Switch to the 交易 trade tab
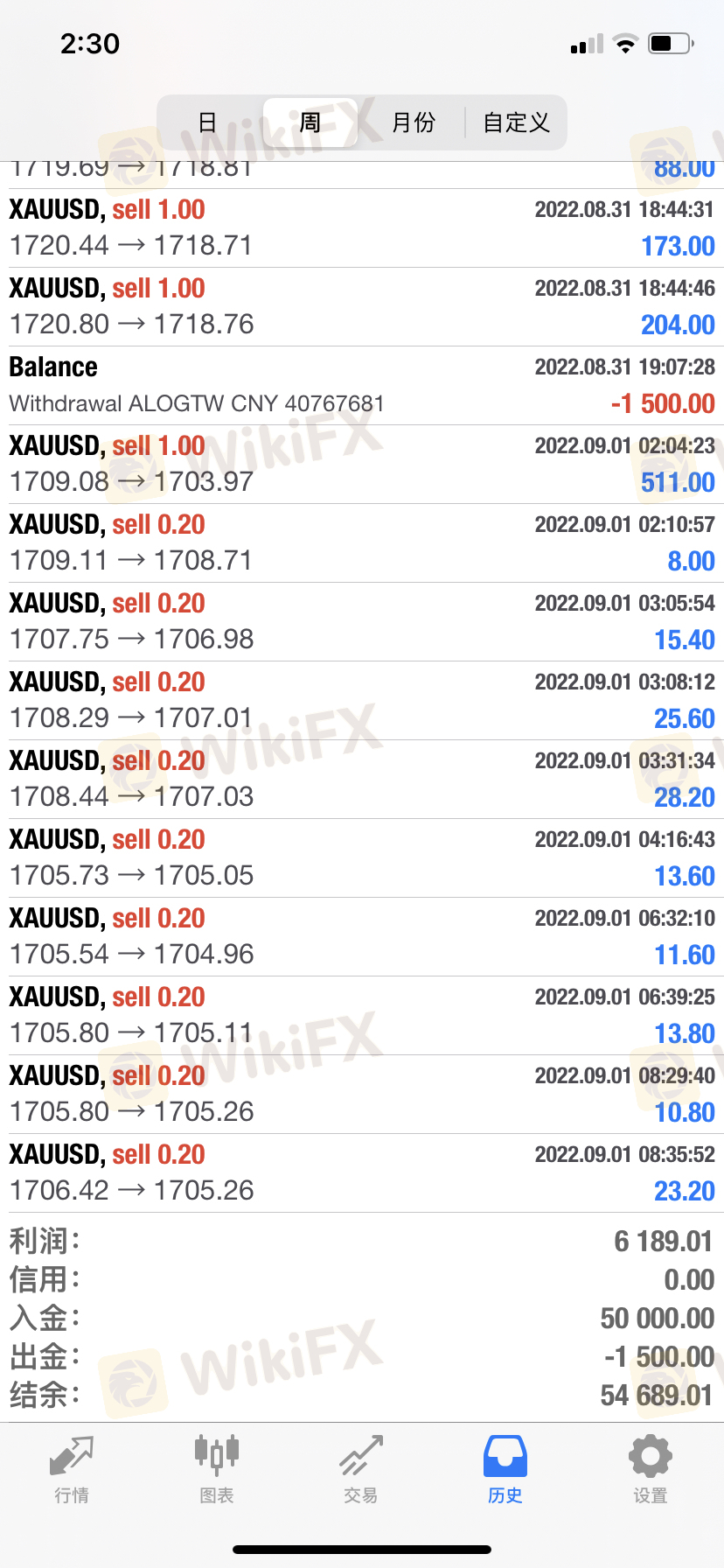 click(x=361, y=1470)
